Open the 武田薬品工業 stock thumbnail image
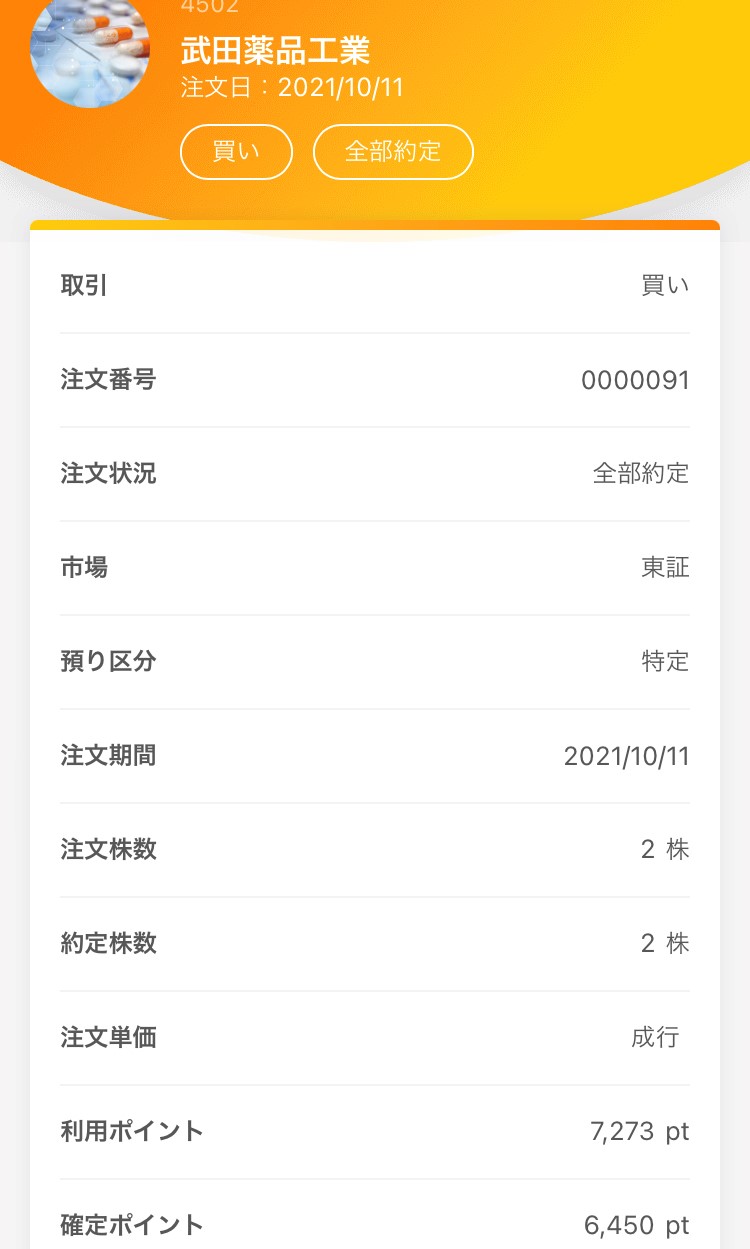750x1249 pixels. [90, 50]
